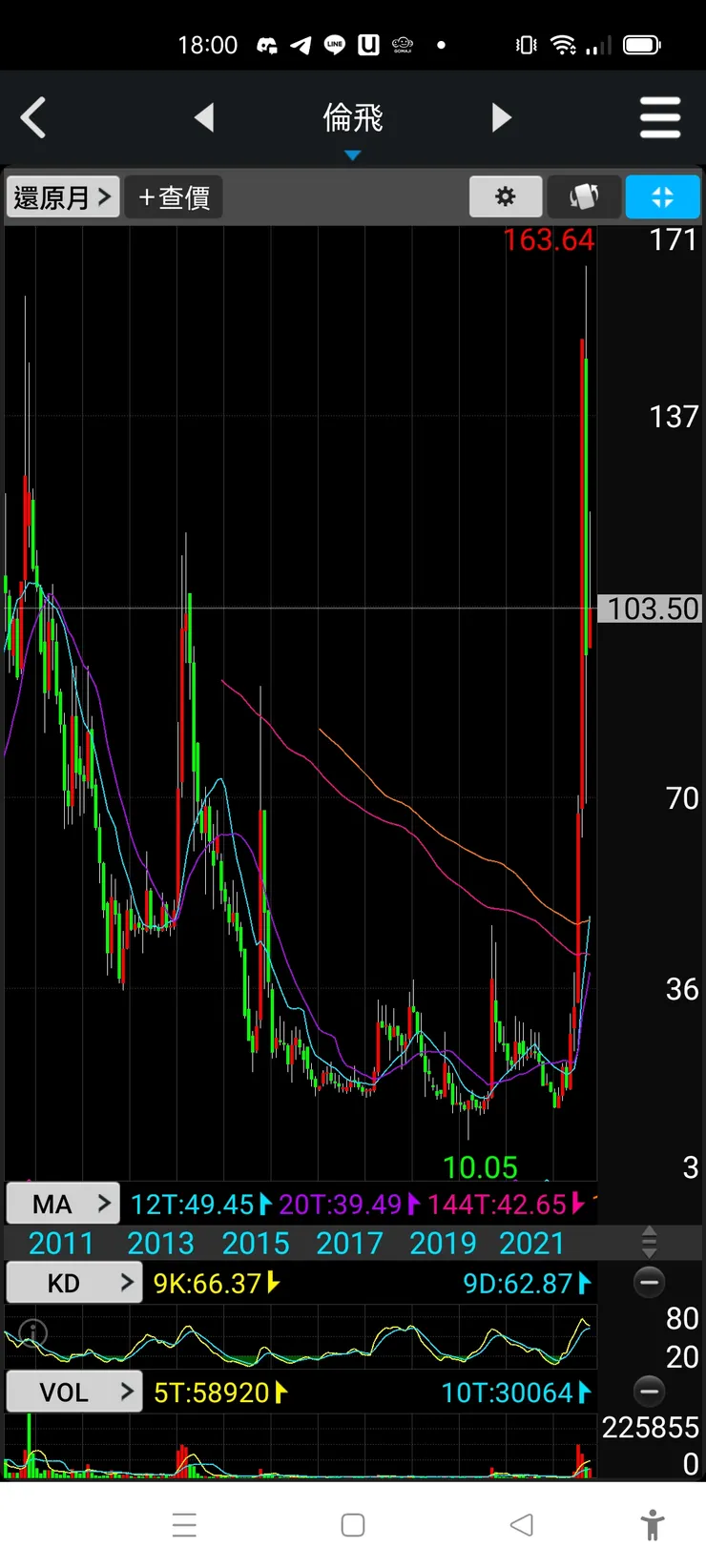706x1568 pixels.
Task: Change the VOL indicator type
Action: coord(74,1393)
